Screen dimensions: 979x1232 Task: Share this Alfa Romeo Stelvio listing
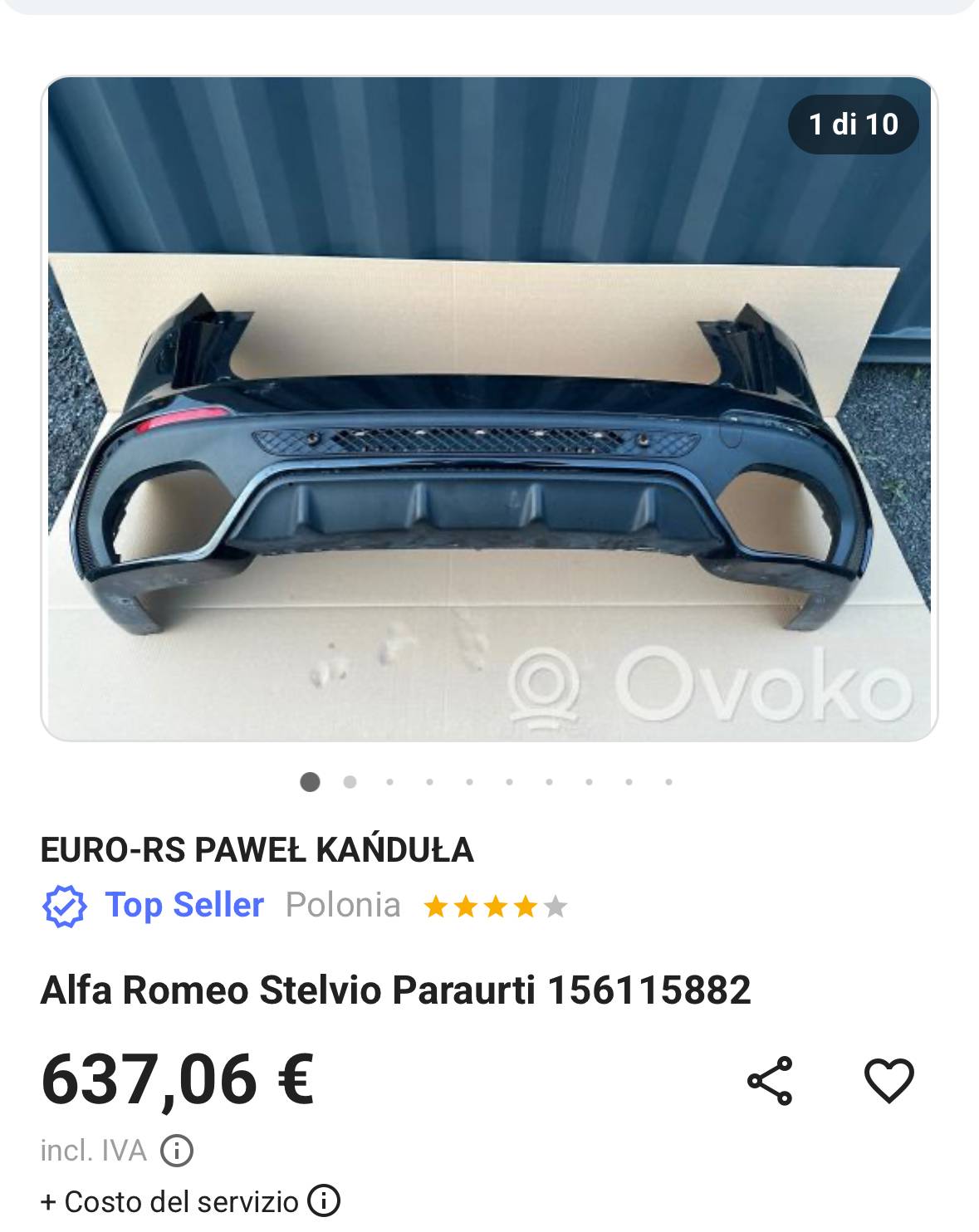coord(770,1081)
